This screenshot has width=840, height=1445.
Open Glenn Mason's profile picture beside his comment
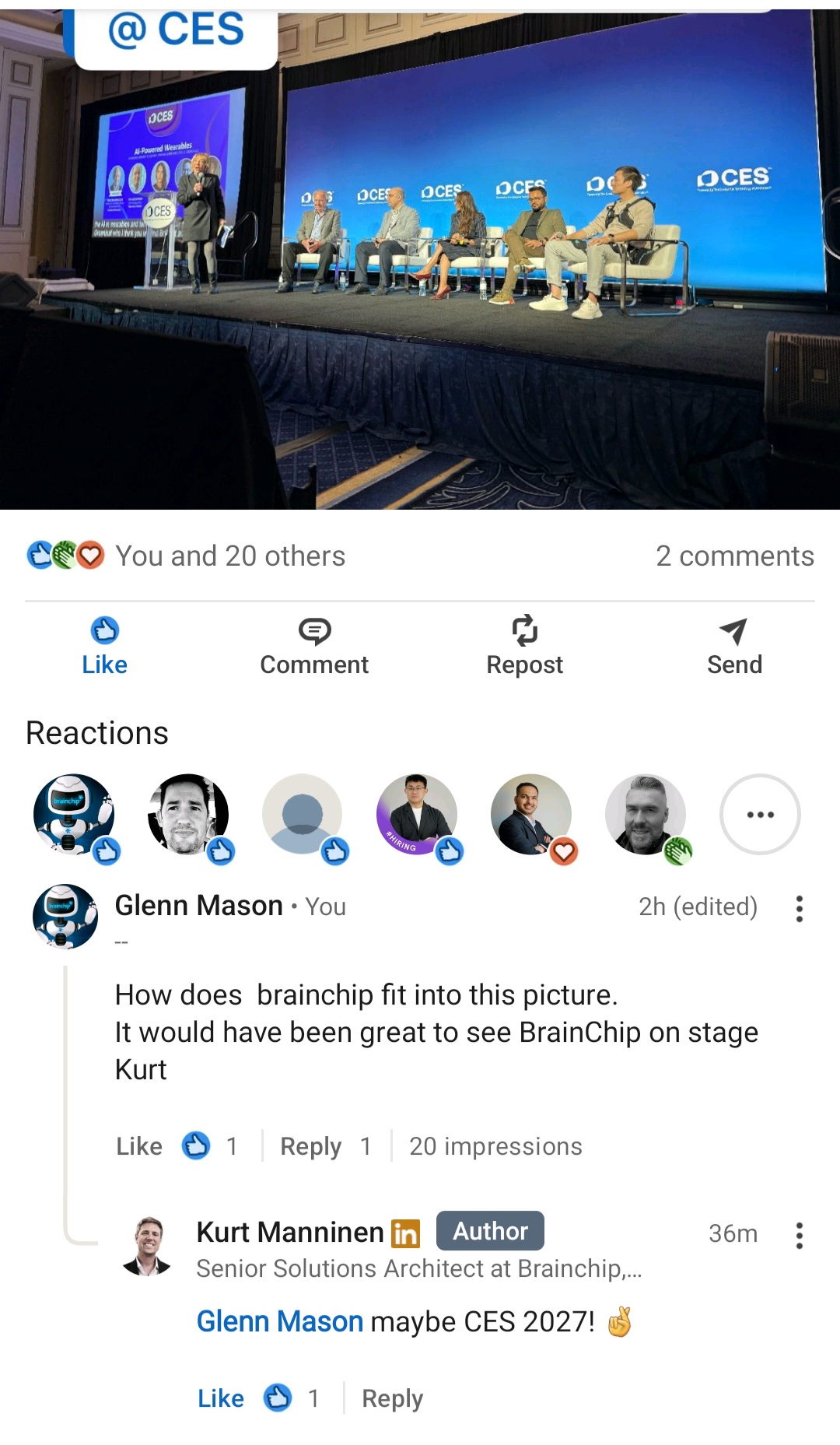65,916
